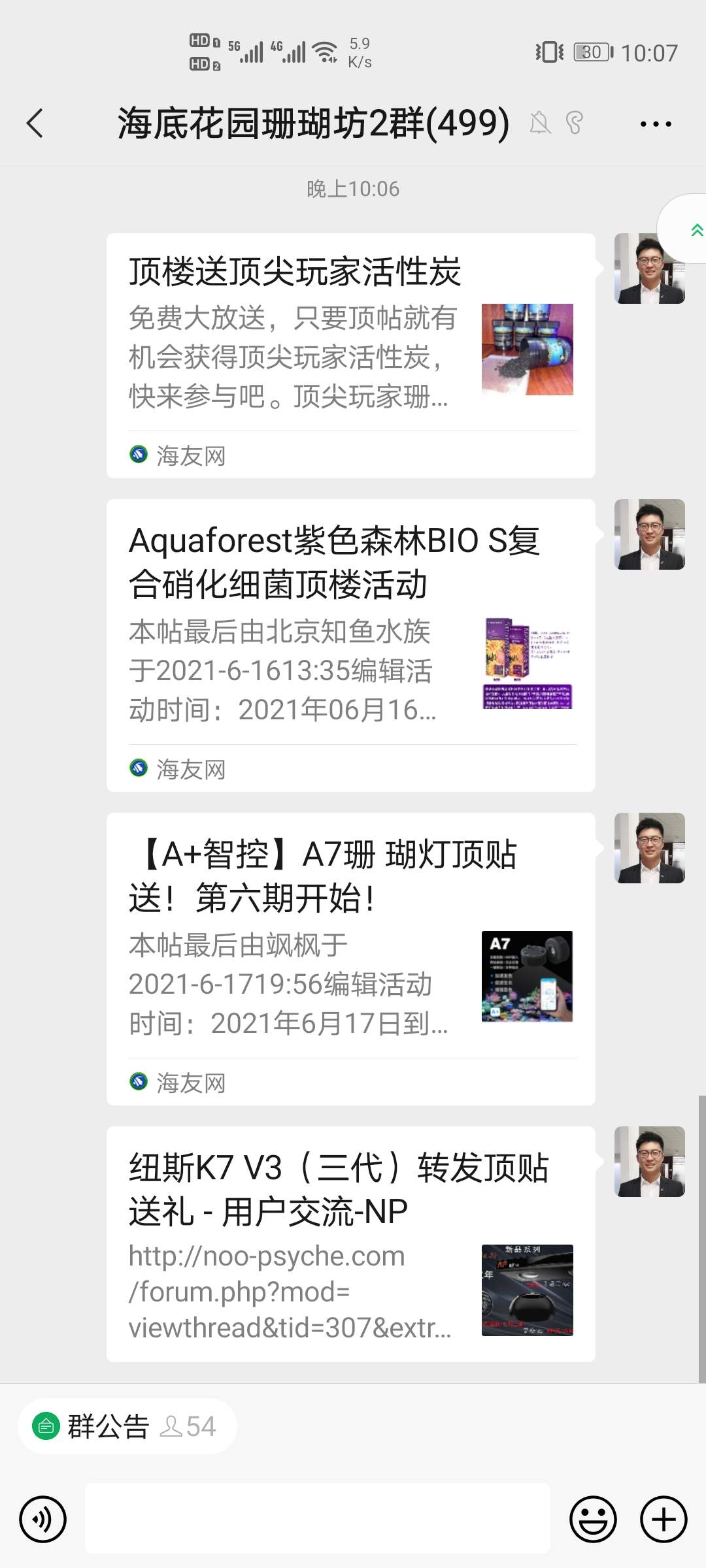Go back from the group chat

(35, 123)
